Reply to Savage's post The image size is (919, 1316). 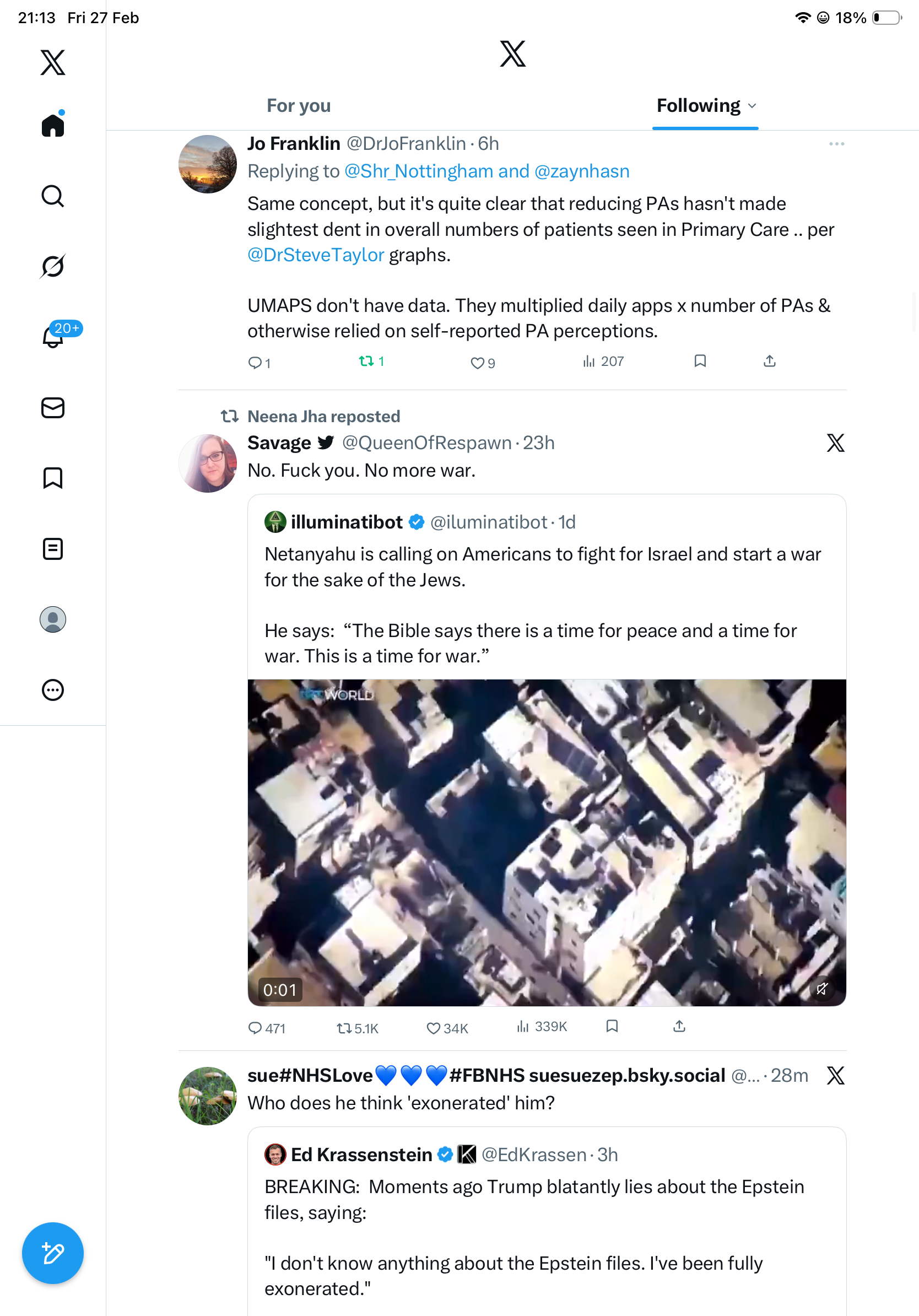pos(255,1028)
